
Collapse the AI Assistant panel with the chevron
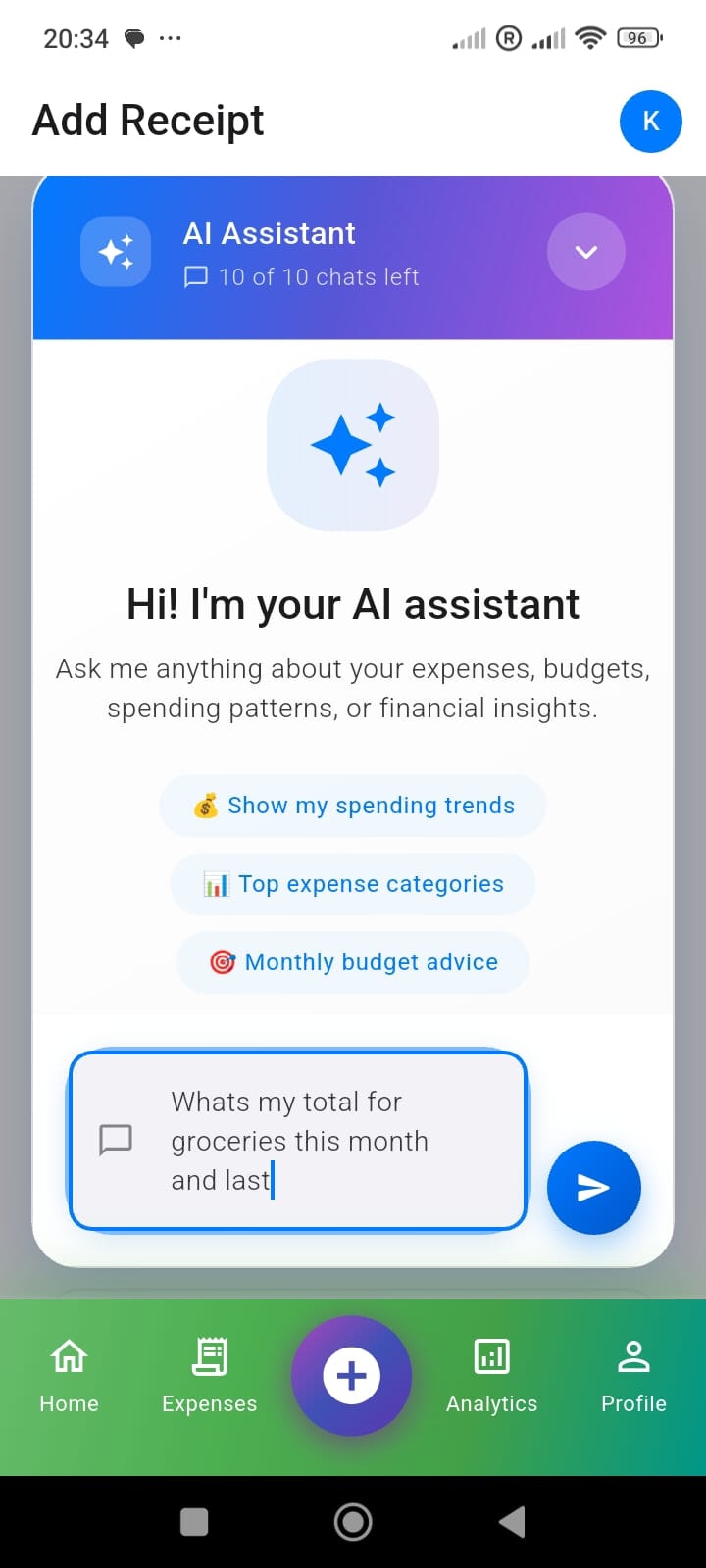click(585, 252)
